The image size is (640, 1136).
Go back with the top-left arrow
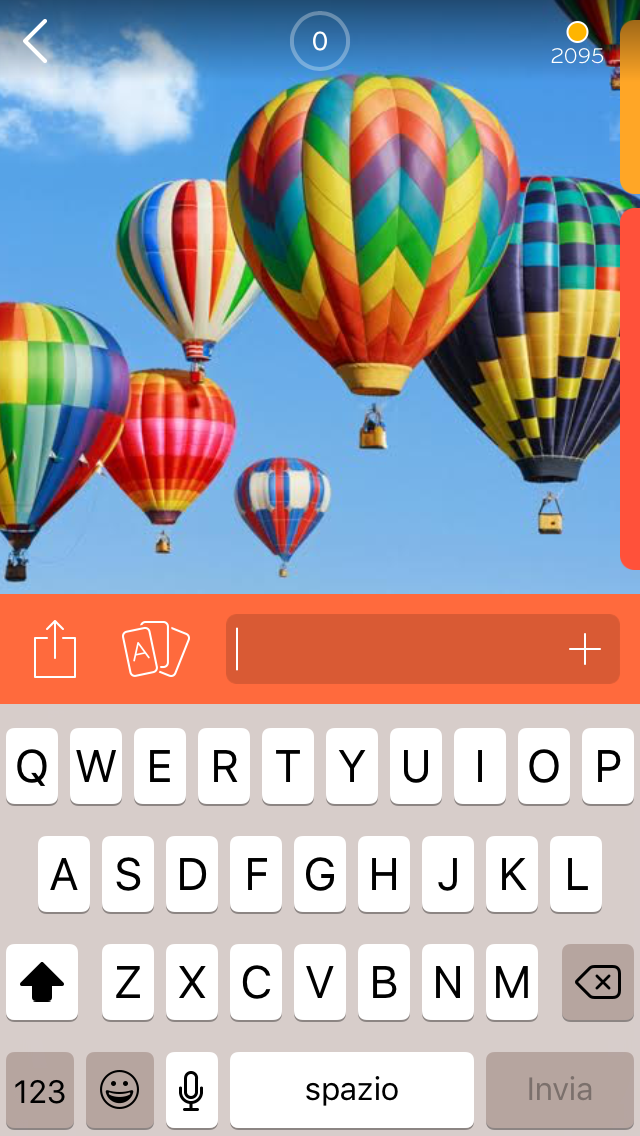click(36, 42)
